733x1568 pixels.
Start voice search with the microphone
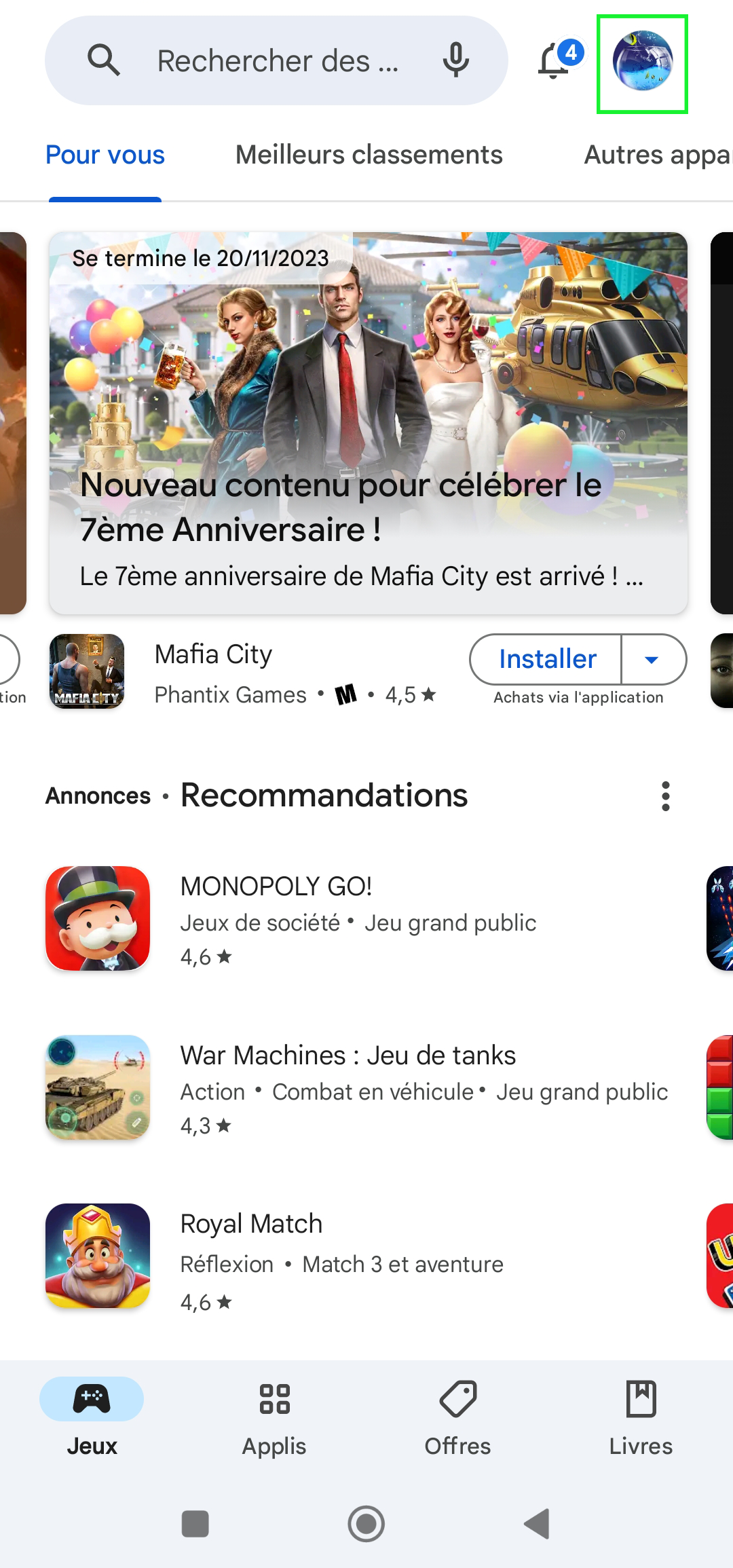point(456,60)
